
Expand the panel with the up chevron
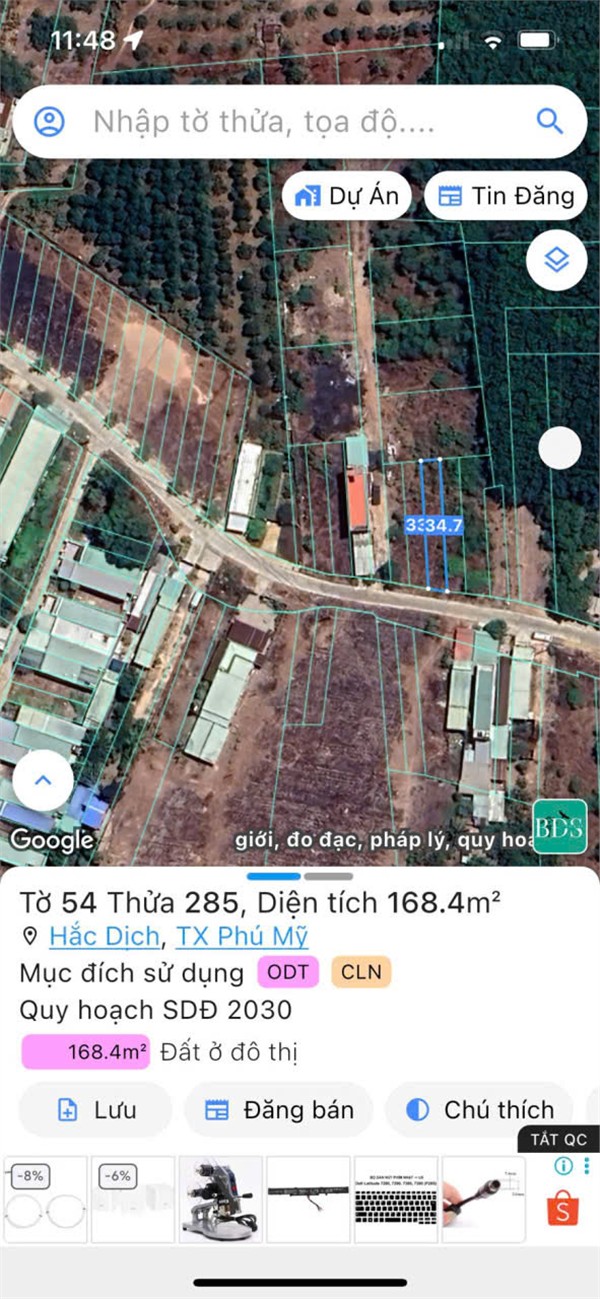[x=43, y=780]
